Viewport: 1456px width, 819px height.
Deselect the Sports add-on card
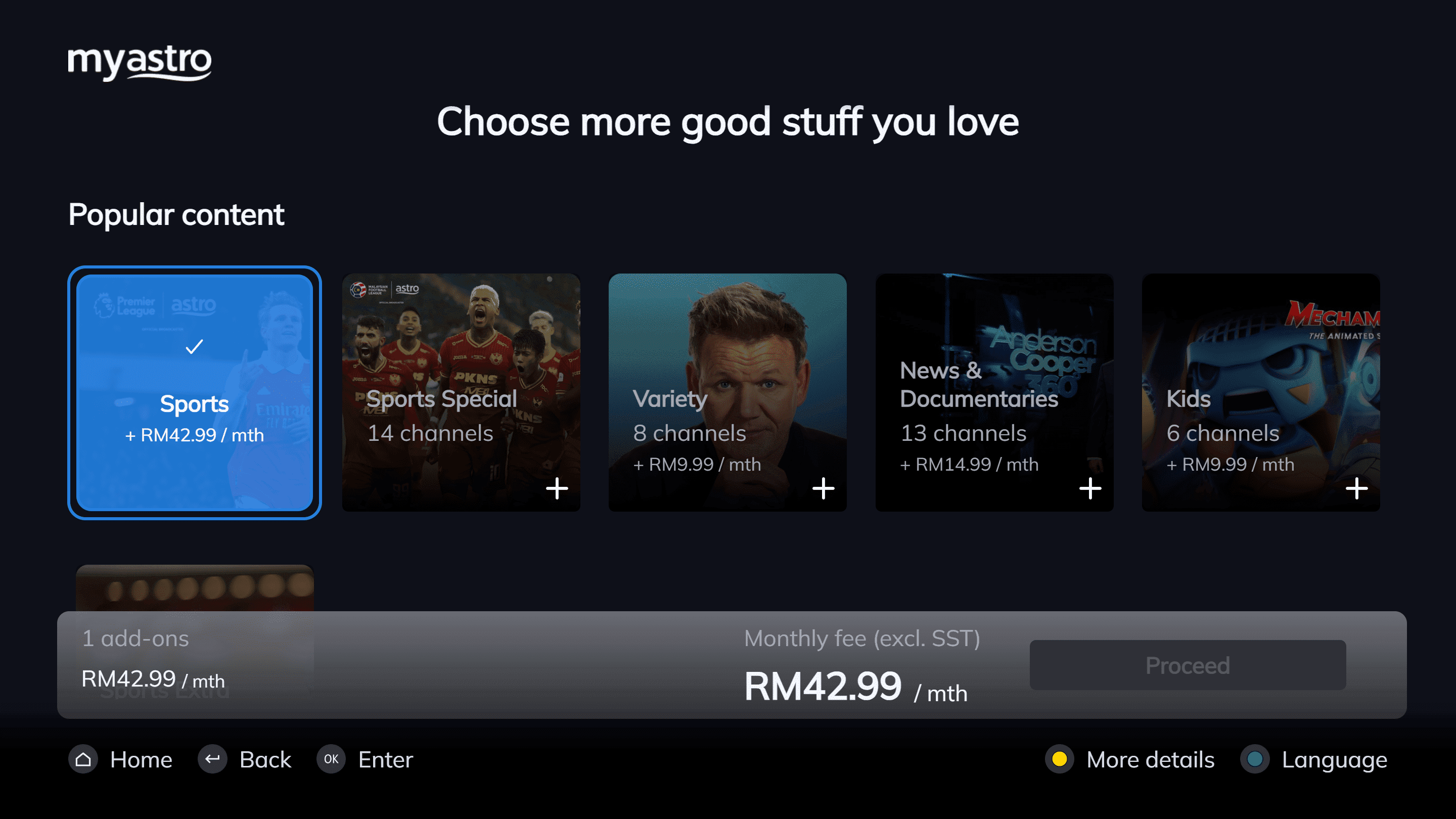(195, 392)
